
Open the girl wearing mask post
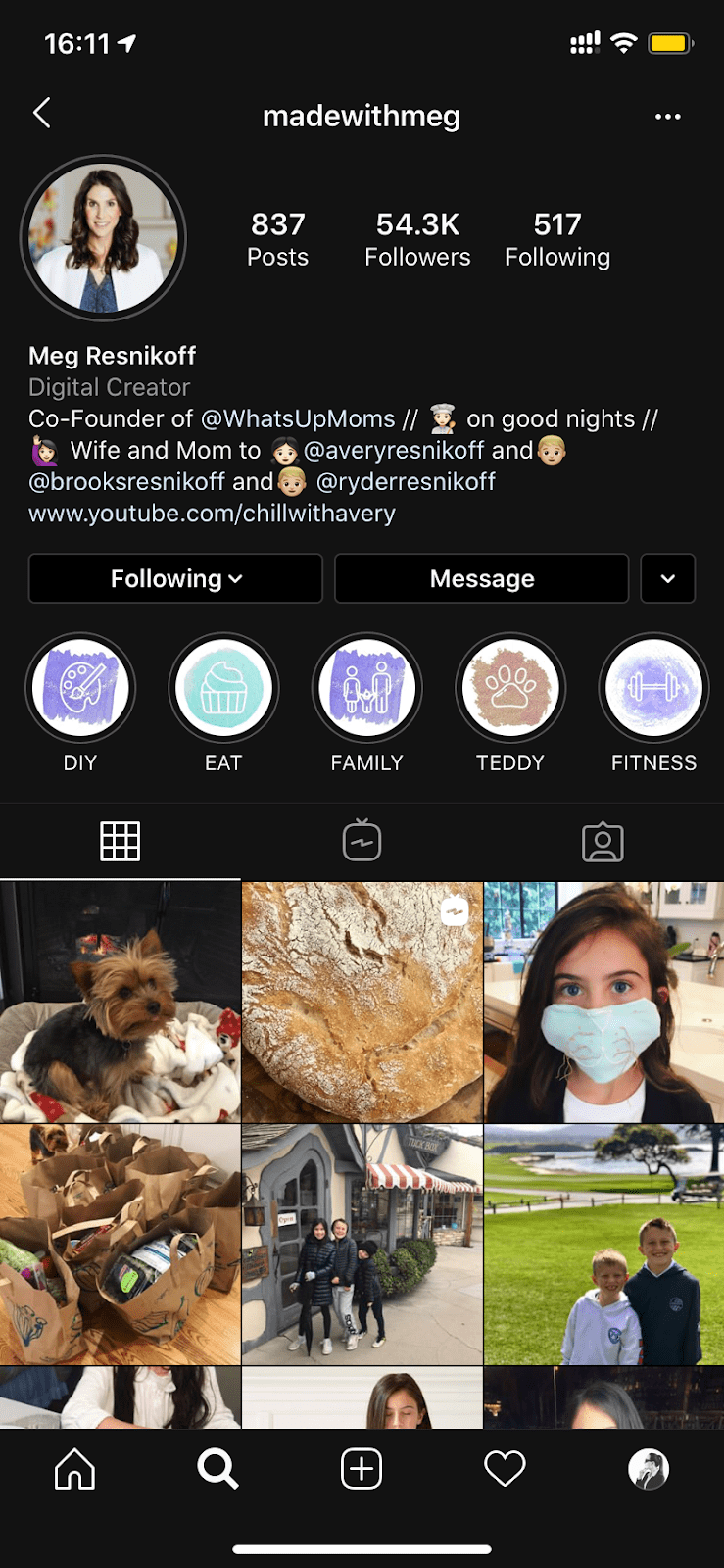(x=603, y=1002)
